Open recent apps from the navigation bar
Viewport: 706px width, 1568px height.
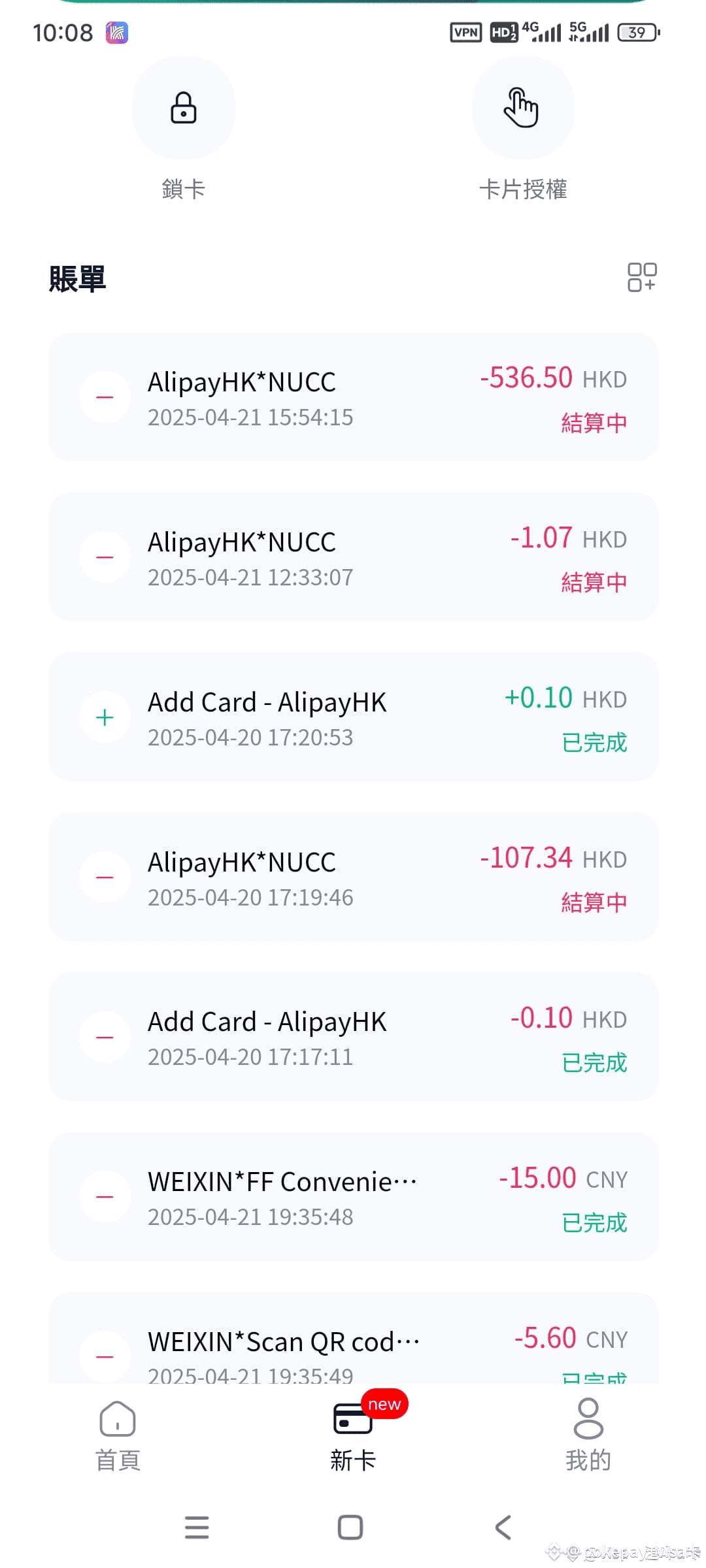tap(197, 1527)
